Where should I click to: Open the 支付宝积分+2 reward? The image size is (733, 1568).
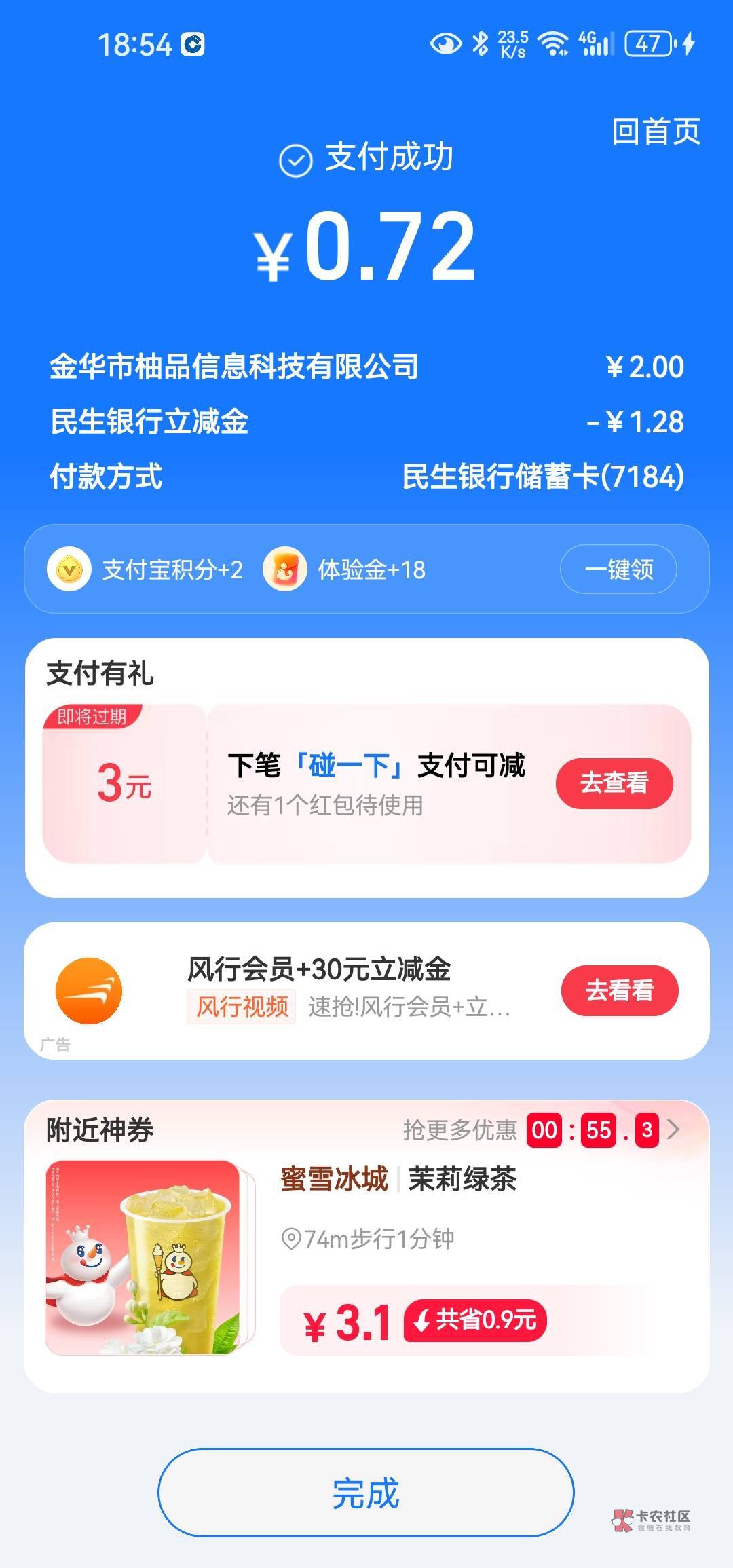[145, 569]
